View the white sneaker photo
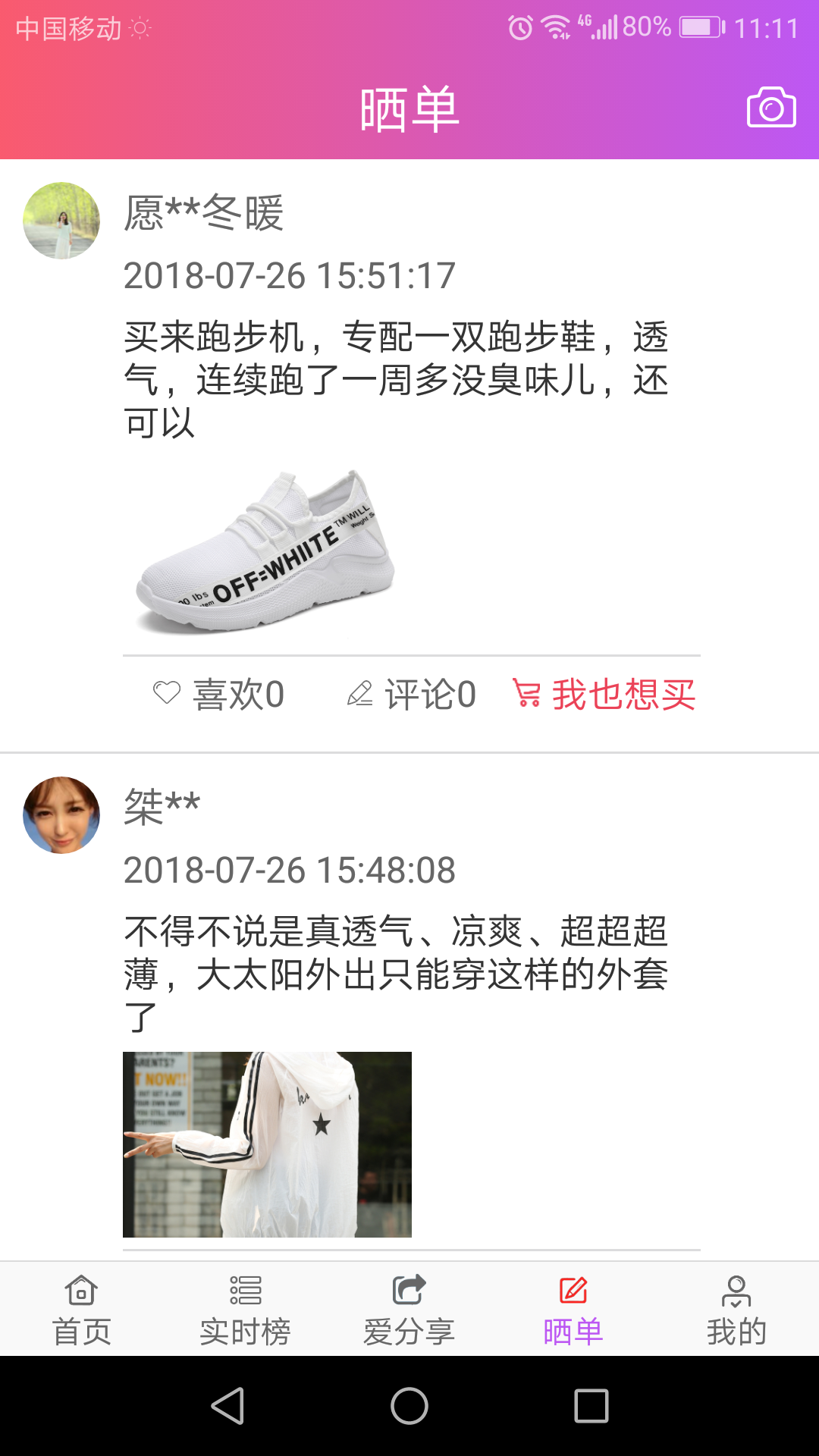The width and height of the screenshot is (819, 1456). (266, 553)
